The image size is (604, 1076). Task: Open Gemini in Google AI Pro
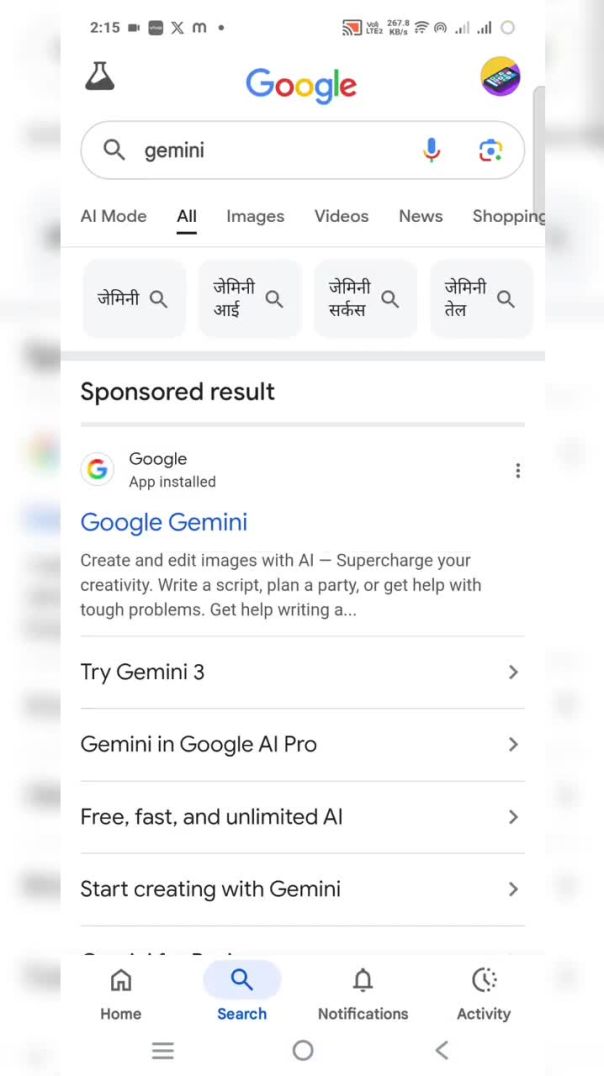click(301, 745)
